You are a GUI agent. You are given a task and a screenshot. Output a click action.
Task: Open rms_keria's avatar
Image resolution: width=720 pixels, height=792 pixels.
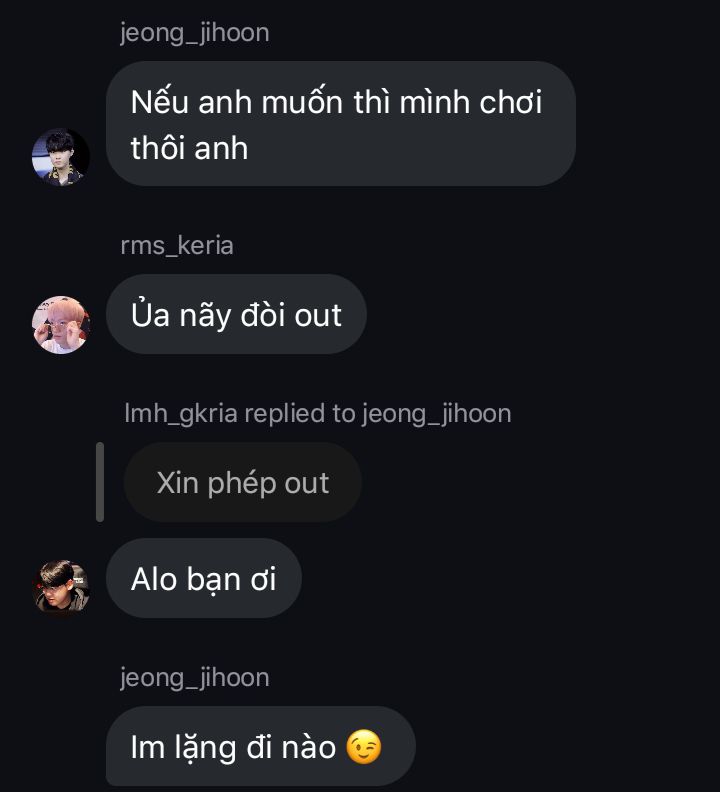[x=61, y=325]
